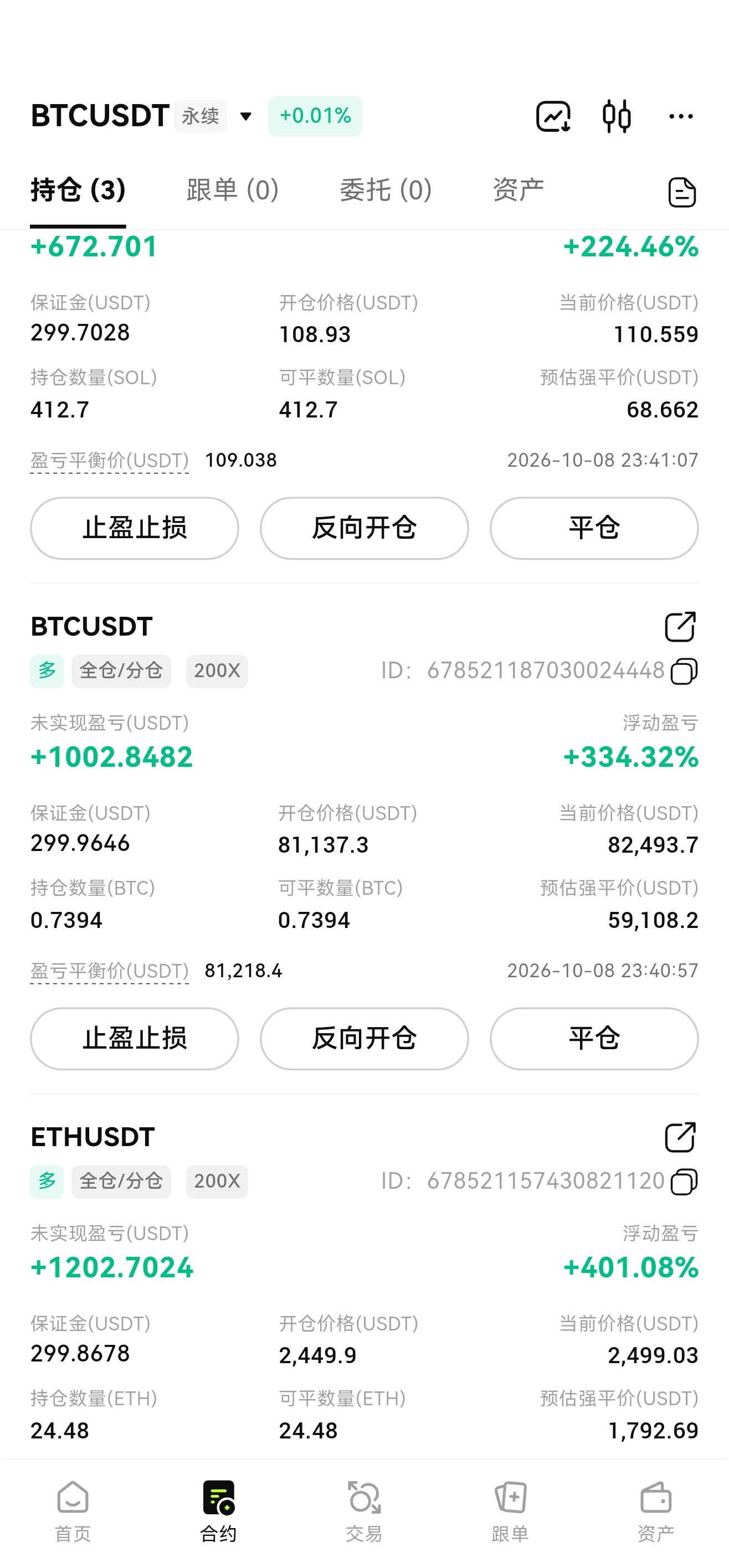Open the candlestick chart icon
Screen dimensions: 729x1568
click(x=617, y=116)
